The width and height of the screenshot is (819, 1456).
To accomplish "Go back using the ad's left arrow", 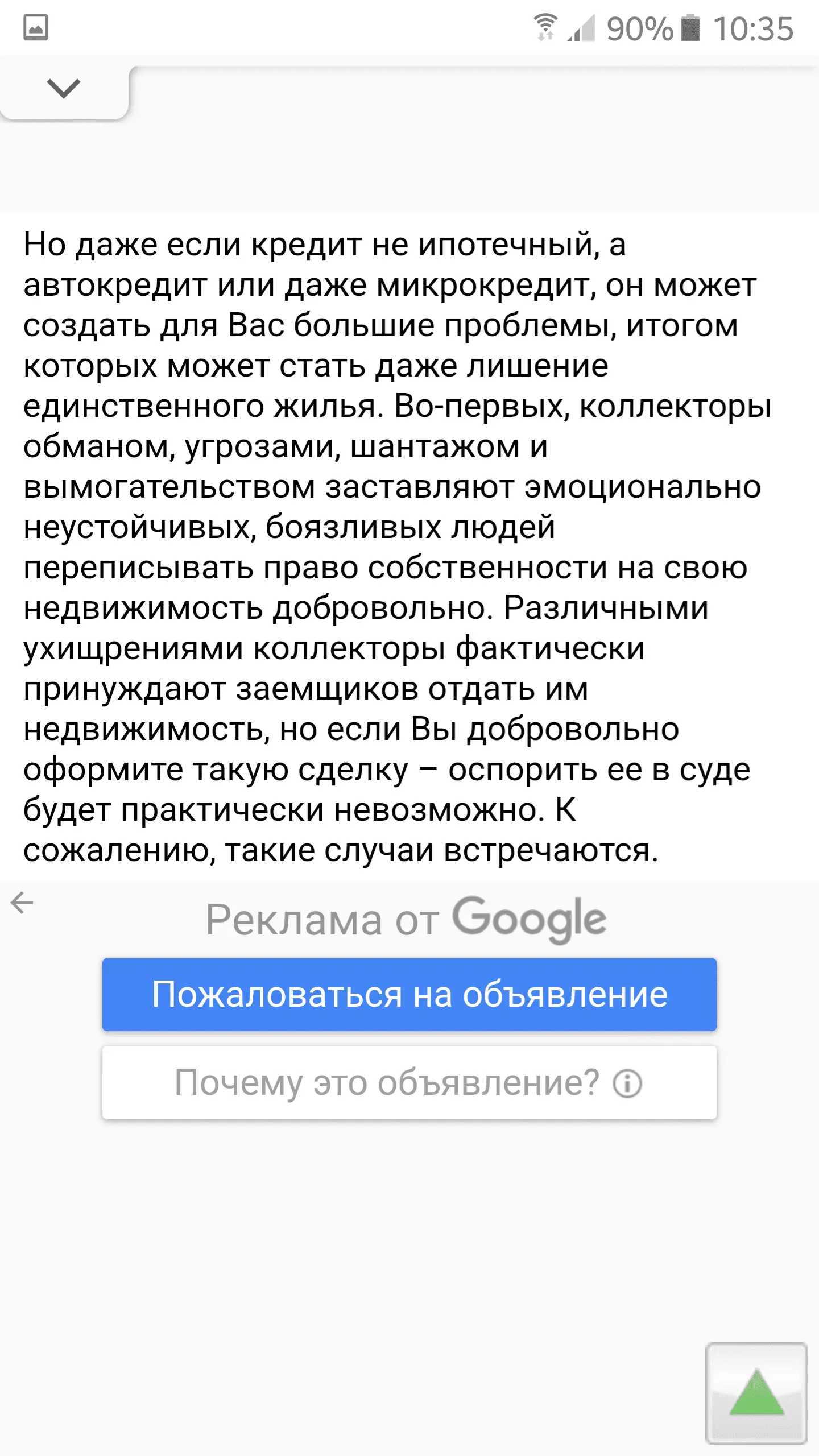I will pyautogui.click(x=23, y=902).
